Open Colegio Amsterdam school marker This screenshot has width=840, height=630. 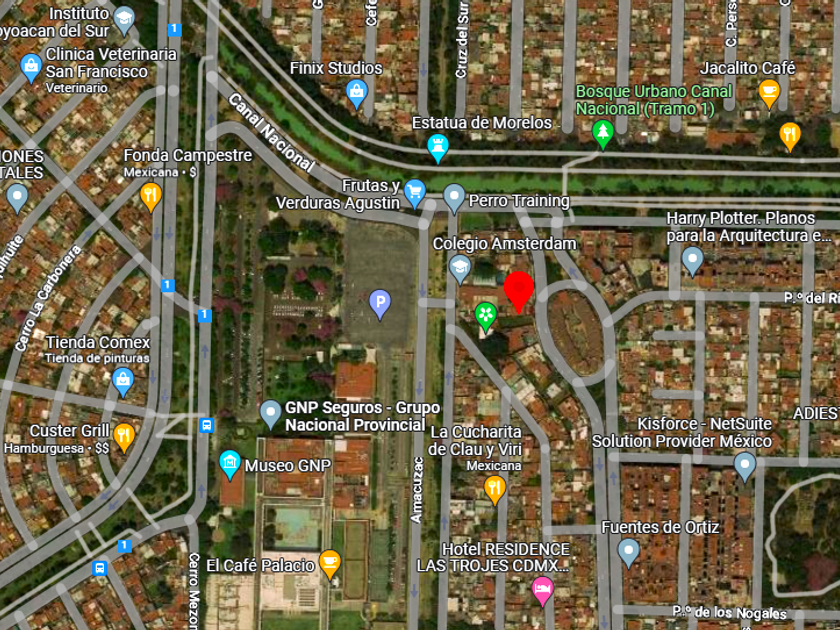click(459, 266)
